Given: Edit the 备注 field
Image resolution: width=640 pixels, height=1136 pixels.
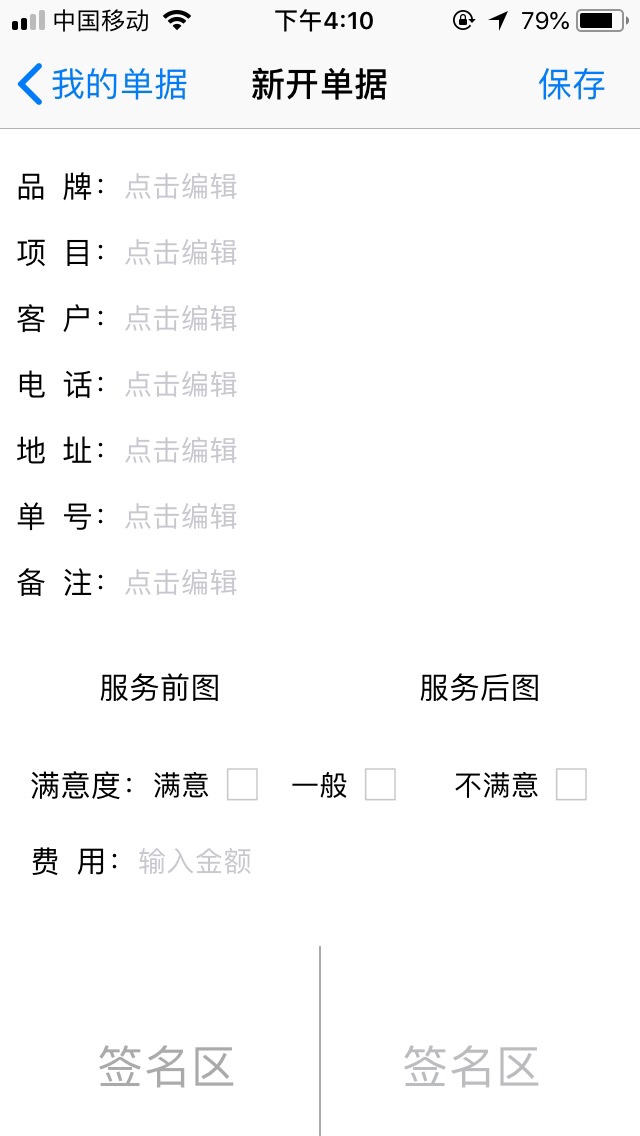Looking at the screenshot, I should [181, 583].
